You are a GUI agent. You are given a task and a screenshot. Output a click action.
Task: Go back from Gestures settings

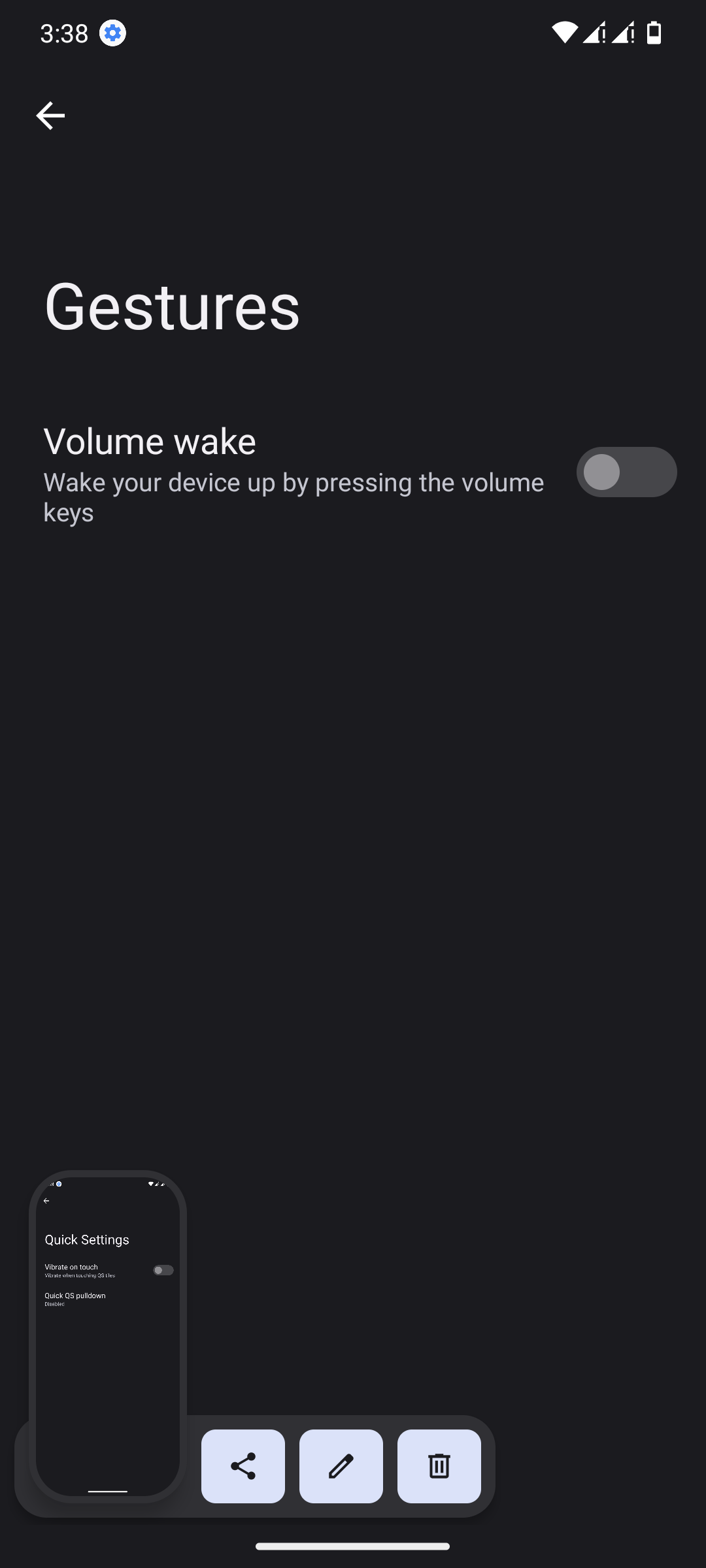(50, 116)
